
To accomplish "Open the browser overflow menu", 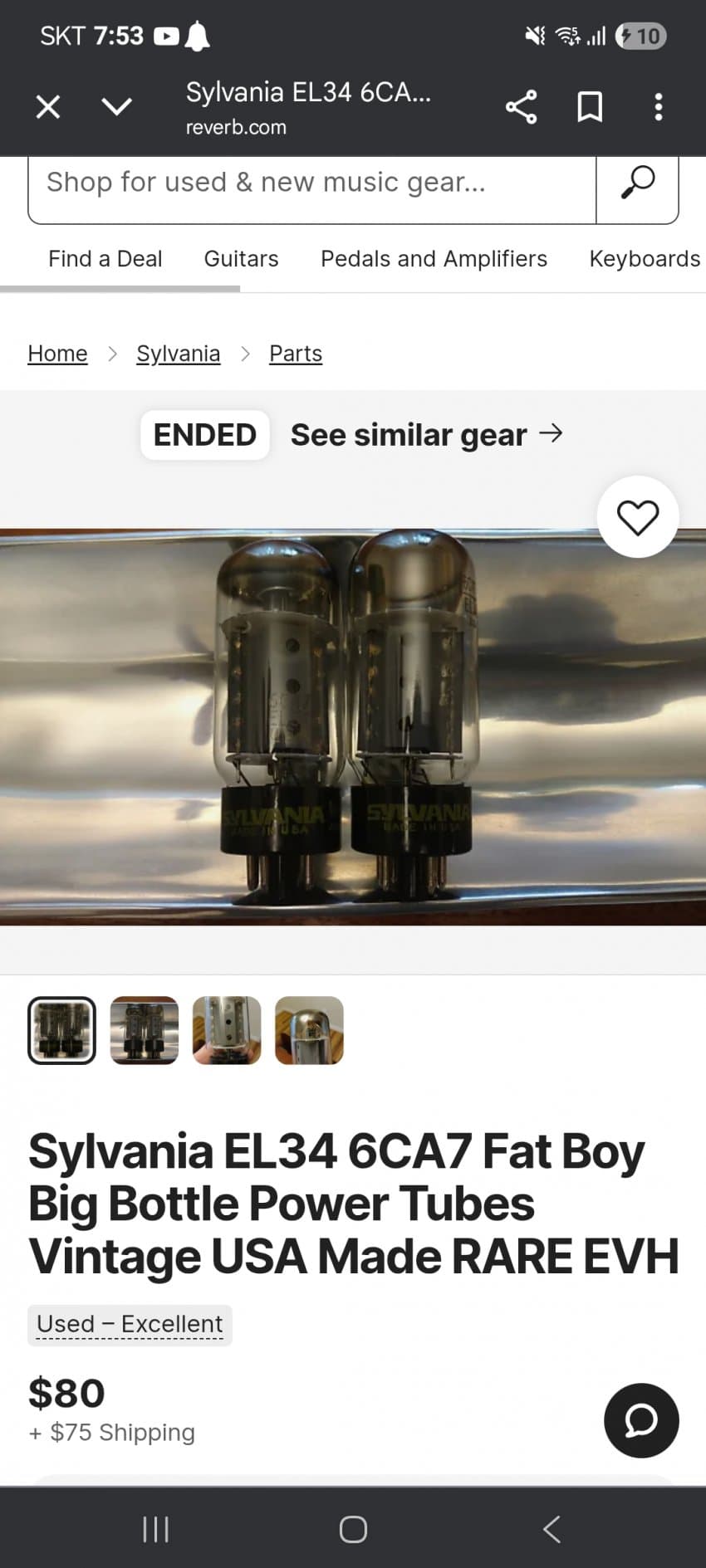I will click(x=658, y=107).
